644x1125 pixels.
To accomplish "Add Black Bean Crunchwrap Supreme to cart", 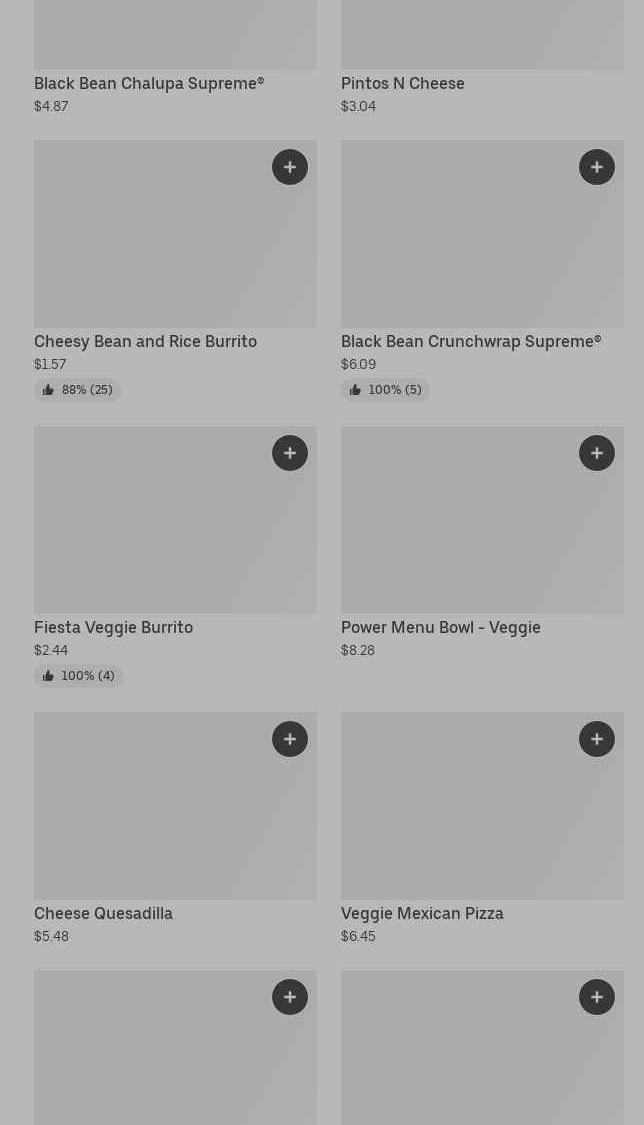I will tap(596, 167).
